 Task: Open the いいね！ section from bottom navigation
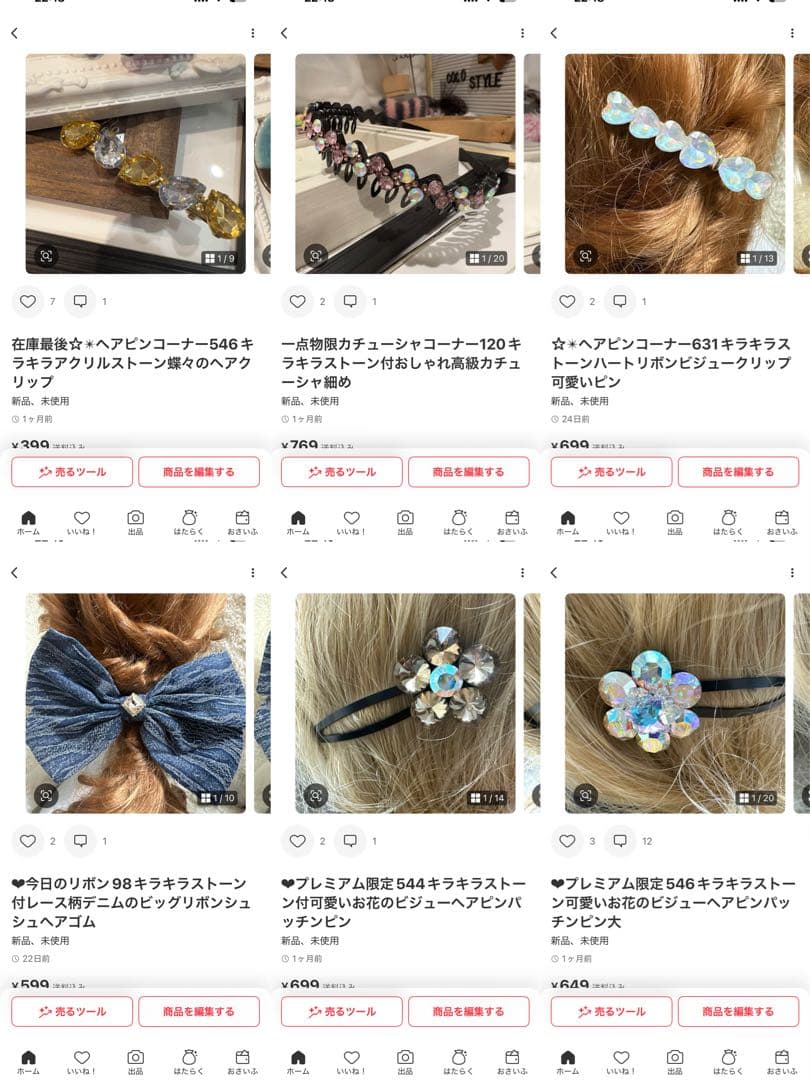(x=81, y=1058)
